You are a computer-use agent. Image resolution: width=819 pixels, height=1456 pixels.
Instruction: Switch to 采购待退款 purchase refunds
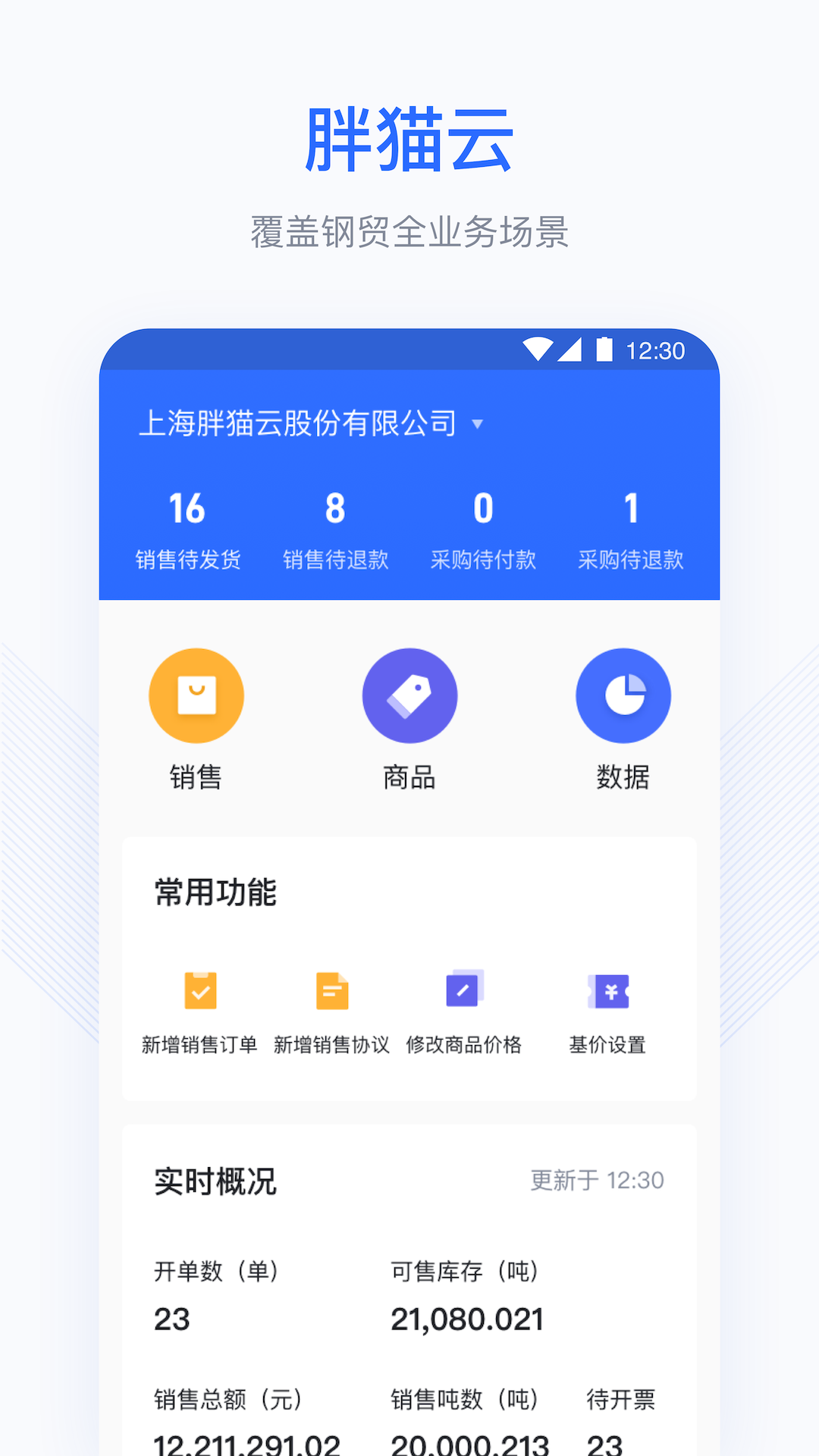[x=632, y=559]
